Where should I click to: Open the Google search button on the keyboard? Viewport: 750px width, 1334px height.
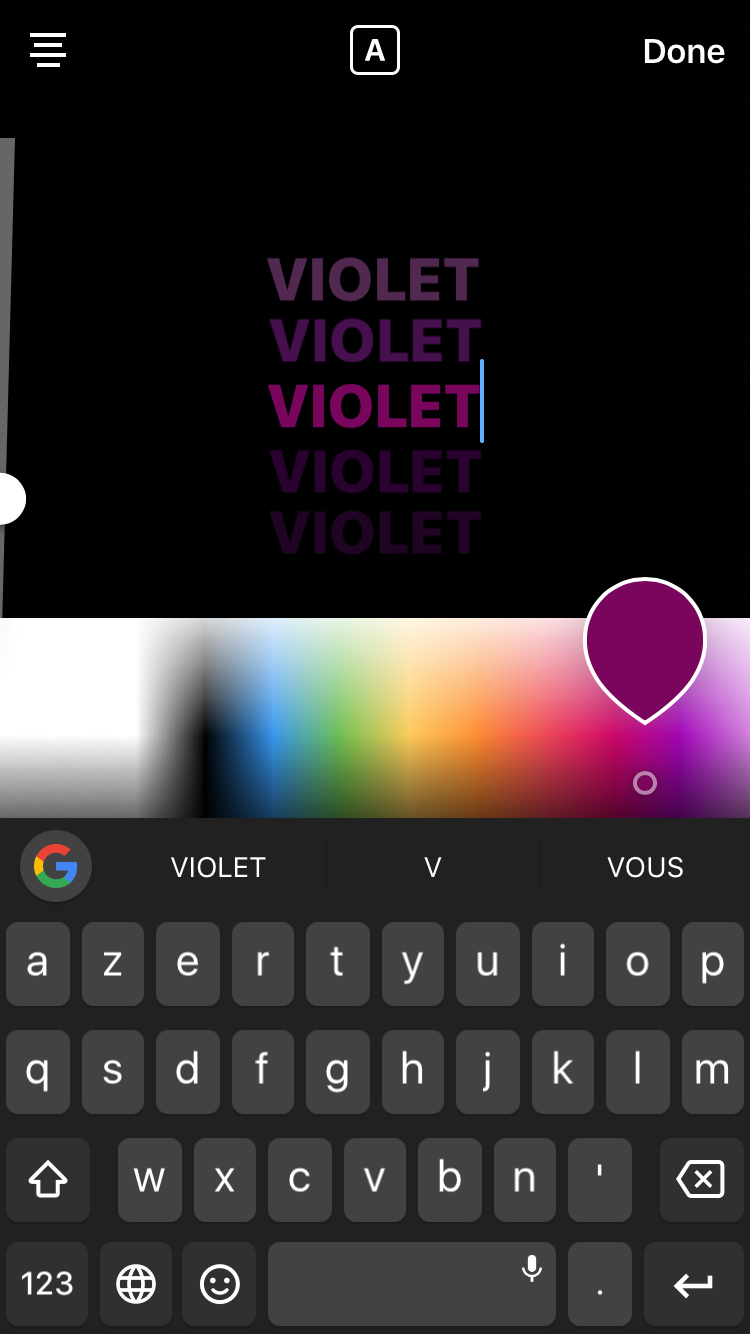56,866
